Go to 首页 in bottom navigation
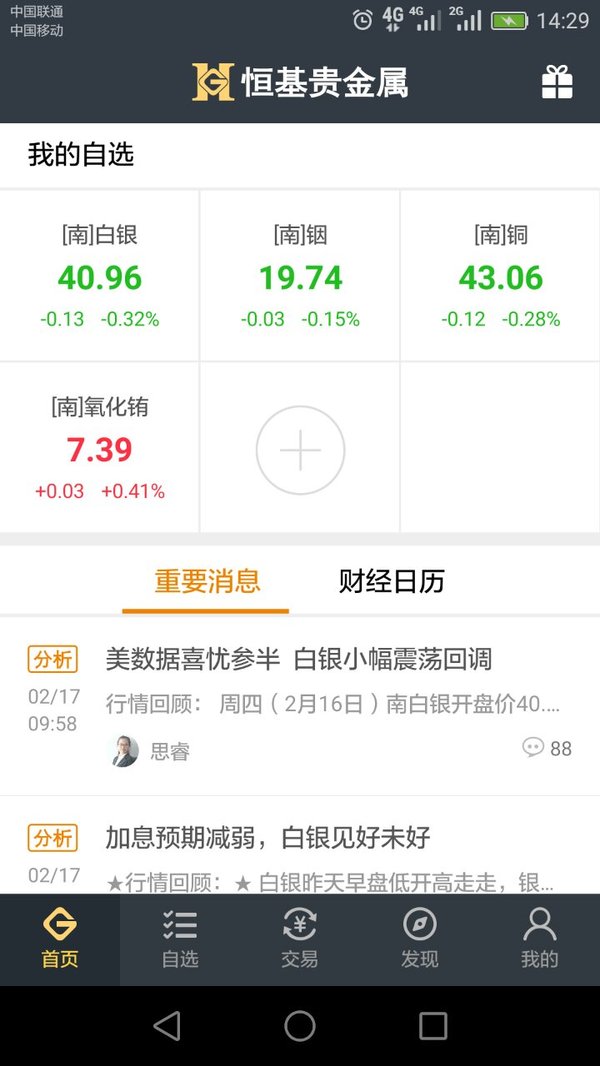The width and height of the screenshot is (600, 1066). coord(60,940)
